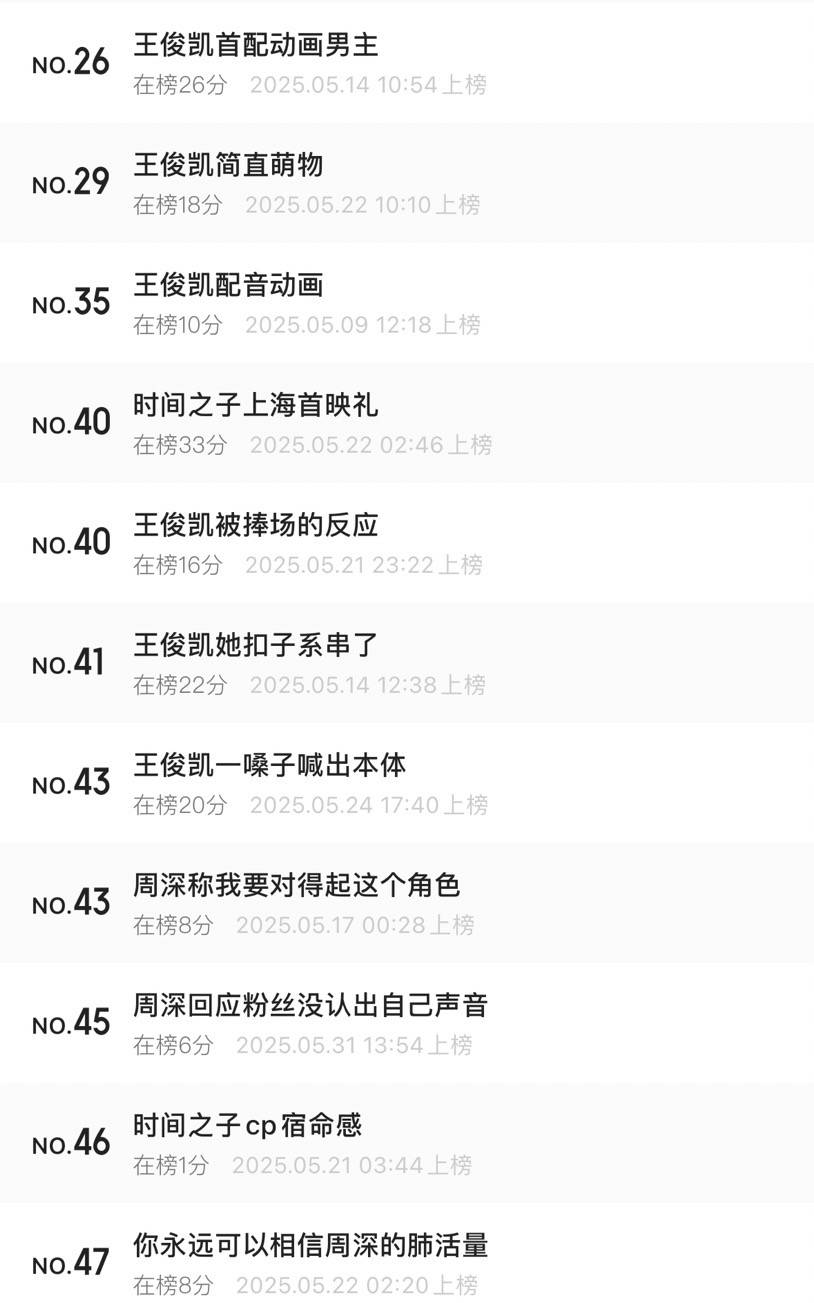Open 王俊凯一嗓子喊出本体 topic
Screen dimensions: 814x1303
[x=407, y=783]
